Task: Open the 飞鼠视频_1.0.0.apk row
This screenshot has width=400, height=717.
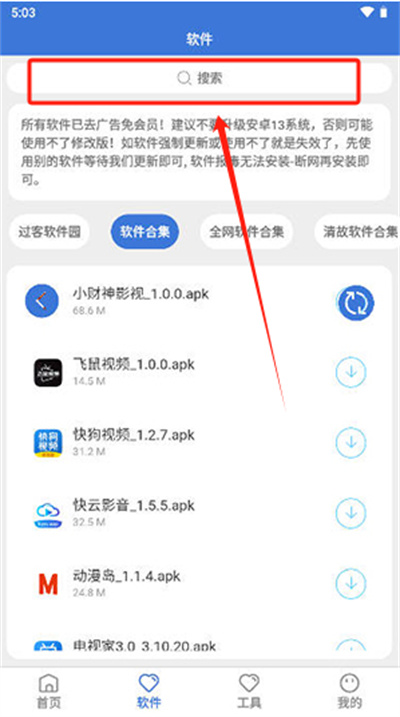Action: pyautogui.click(x=200, y=372)
